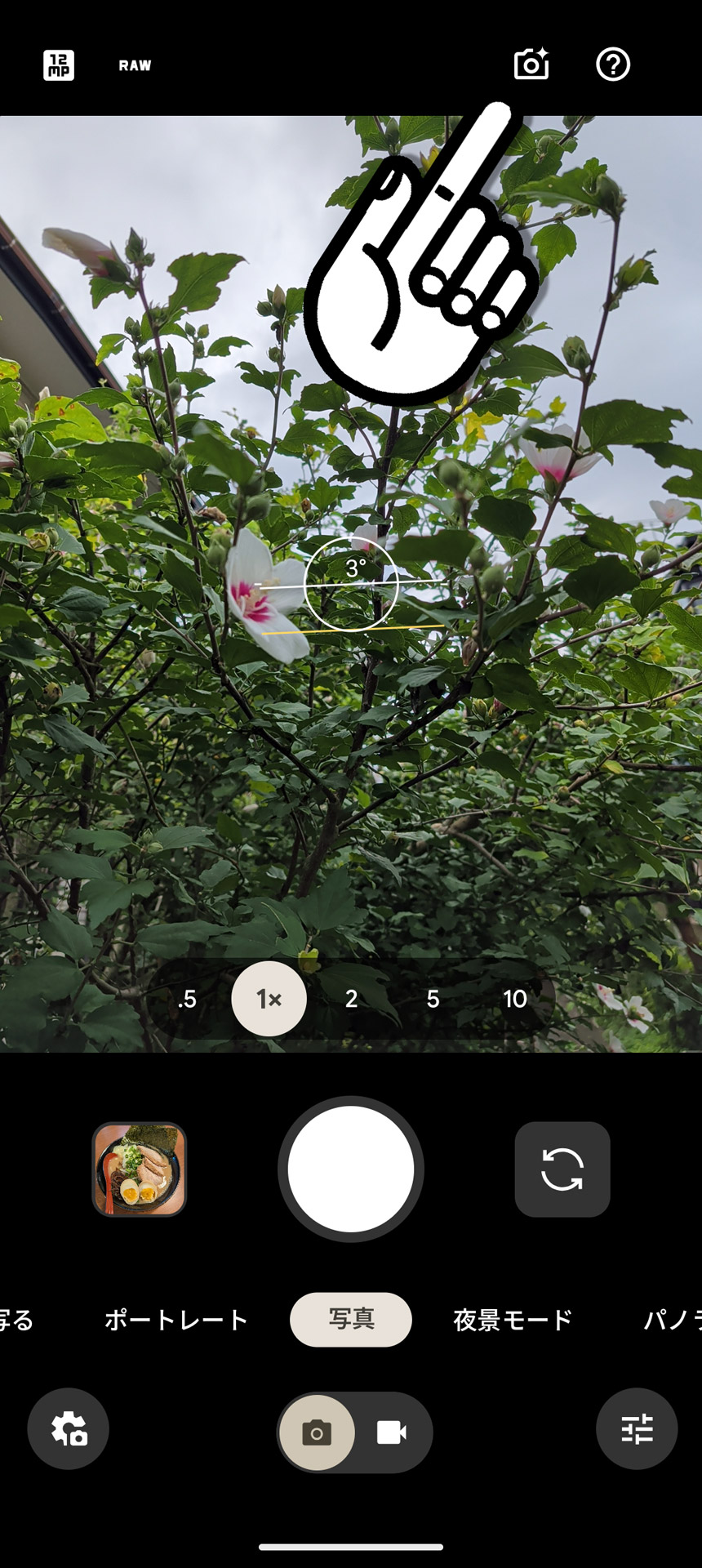Set zoom to 10×
The image size is (702, 1568).
[x=515, y=999]
